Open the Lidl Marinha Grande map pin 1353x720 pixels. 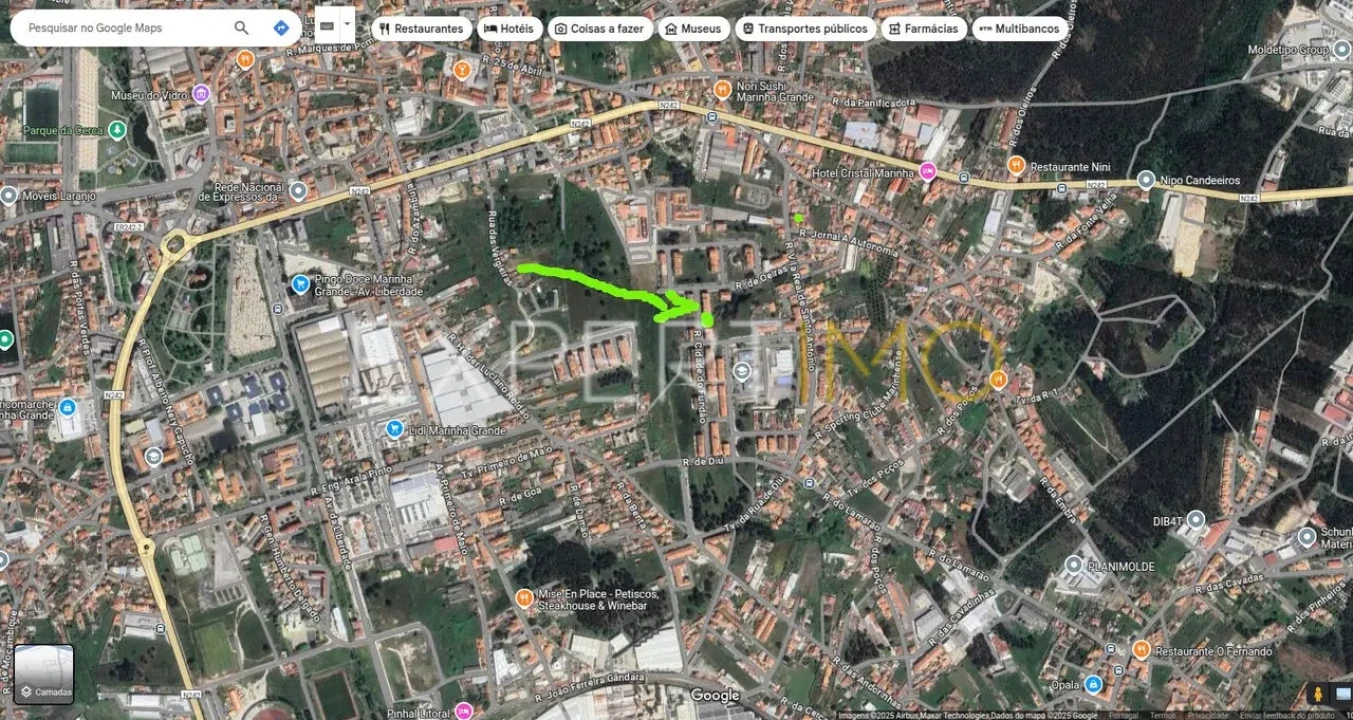pyautogui.click(x=395, y=429)
